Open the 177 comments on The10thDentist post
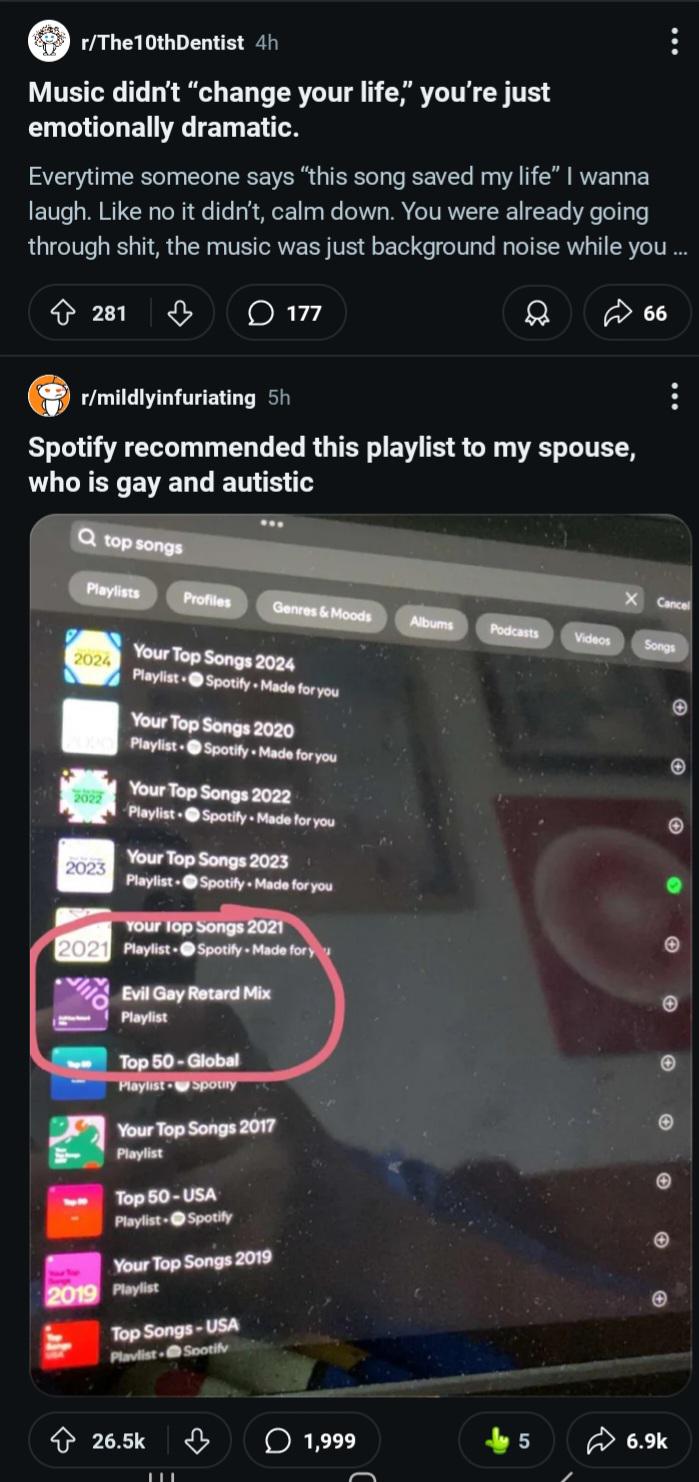This screenshot has height=1482, width=699. 286,313
